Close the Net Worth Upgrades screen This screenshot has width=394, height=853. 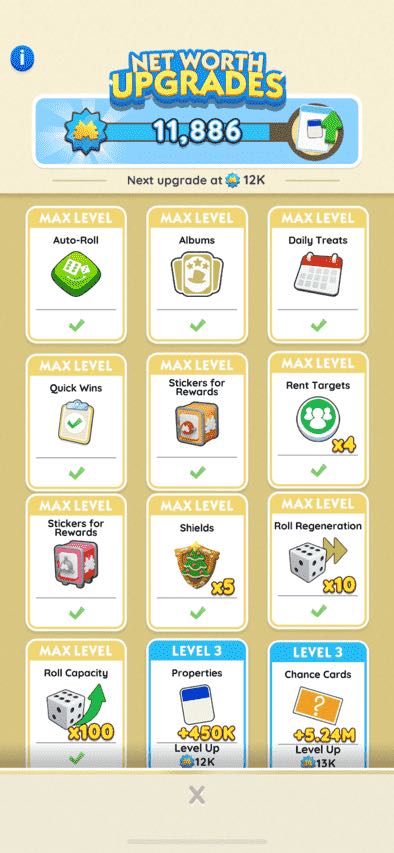[x=196, y=795]
